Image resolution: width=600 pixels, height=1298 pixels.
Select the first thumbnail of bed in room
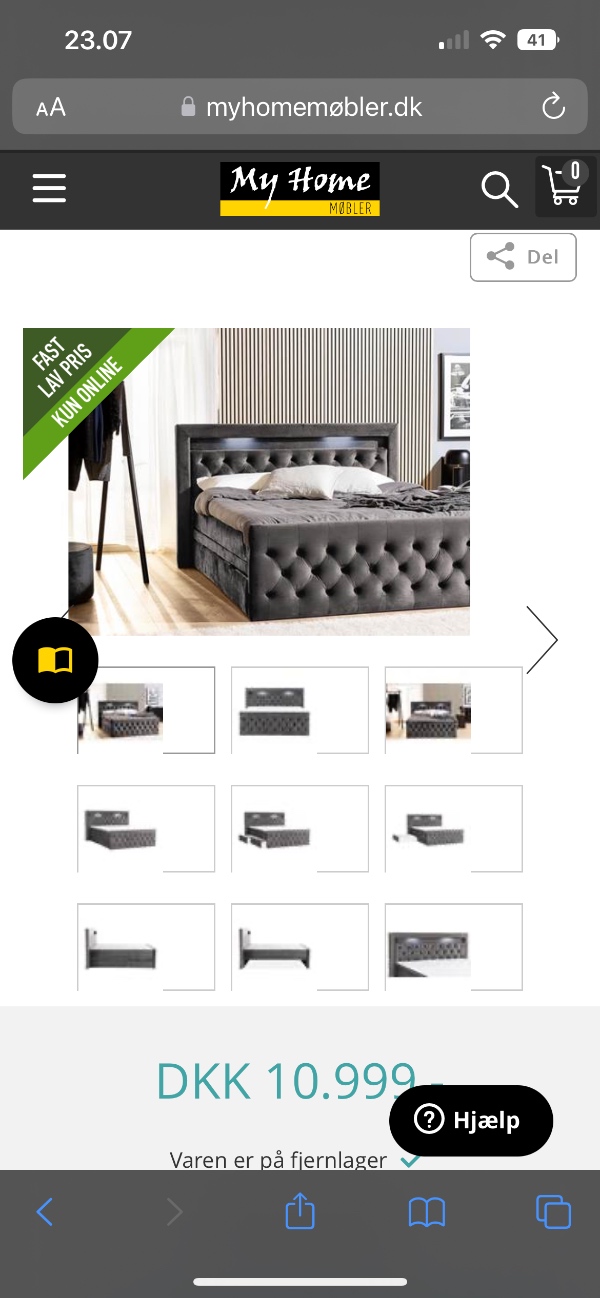[x=146, y=710]
